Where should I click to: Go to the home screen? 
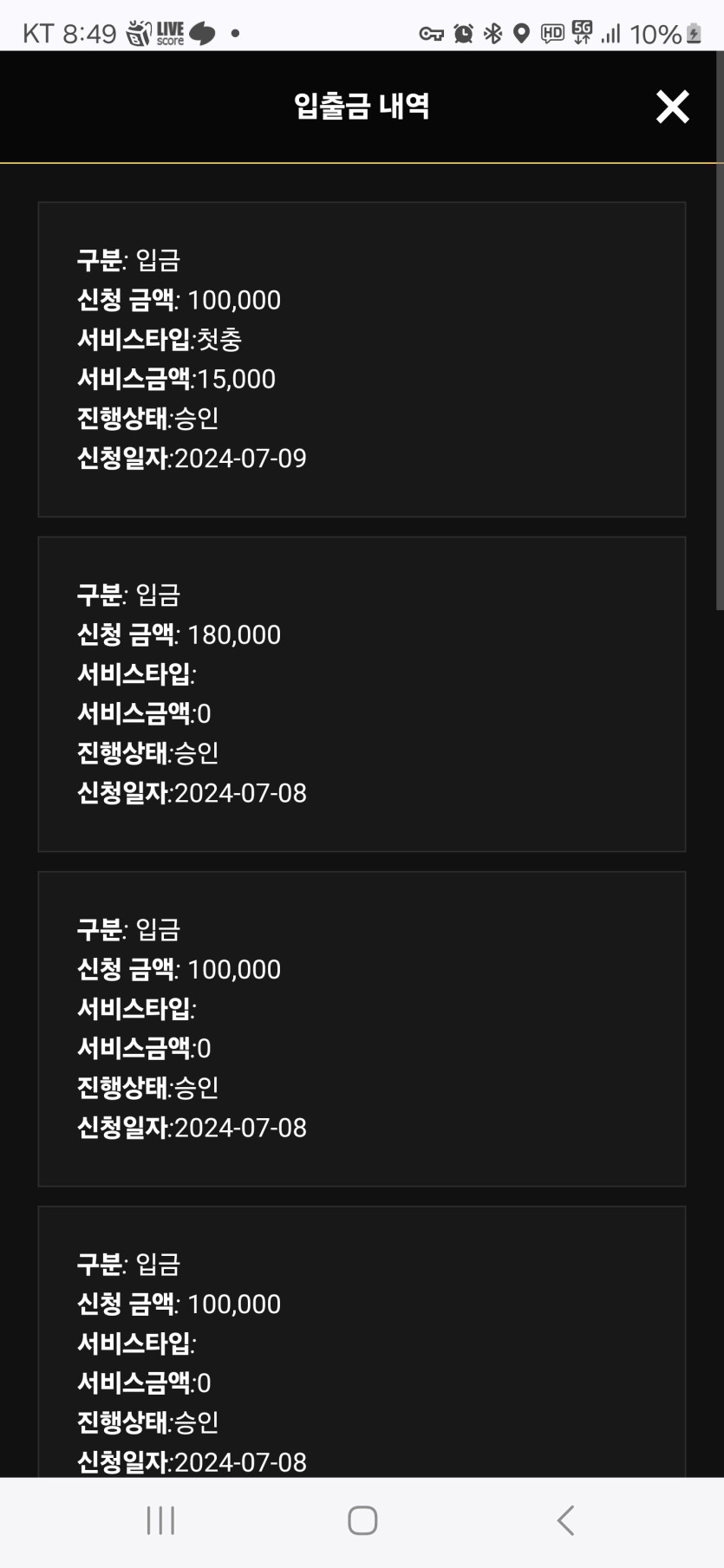[362, 1520]
